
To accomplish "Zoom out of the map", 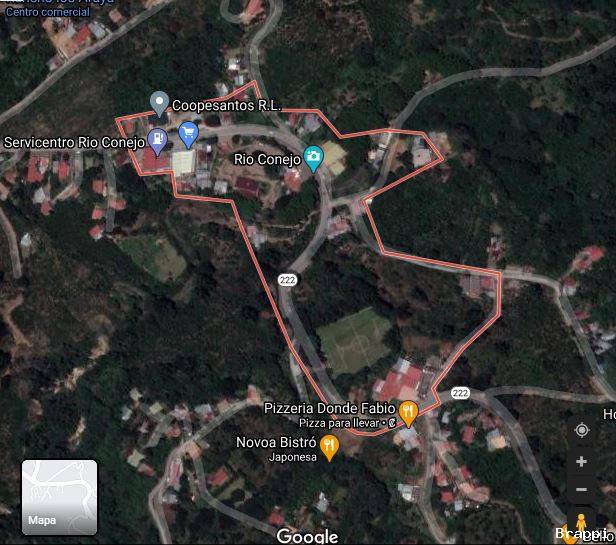I will coord(581,489).
